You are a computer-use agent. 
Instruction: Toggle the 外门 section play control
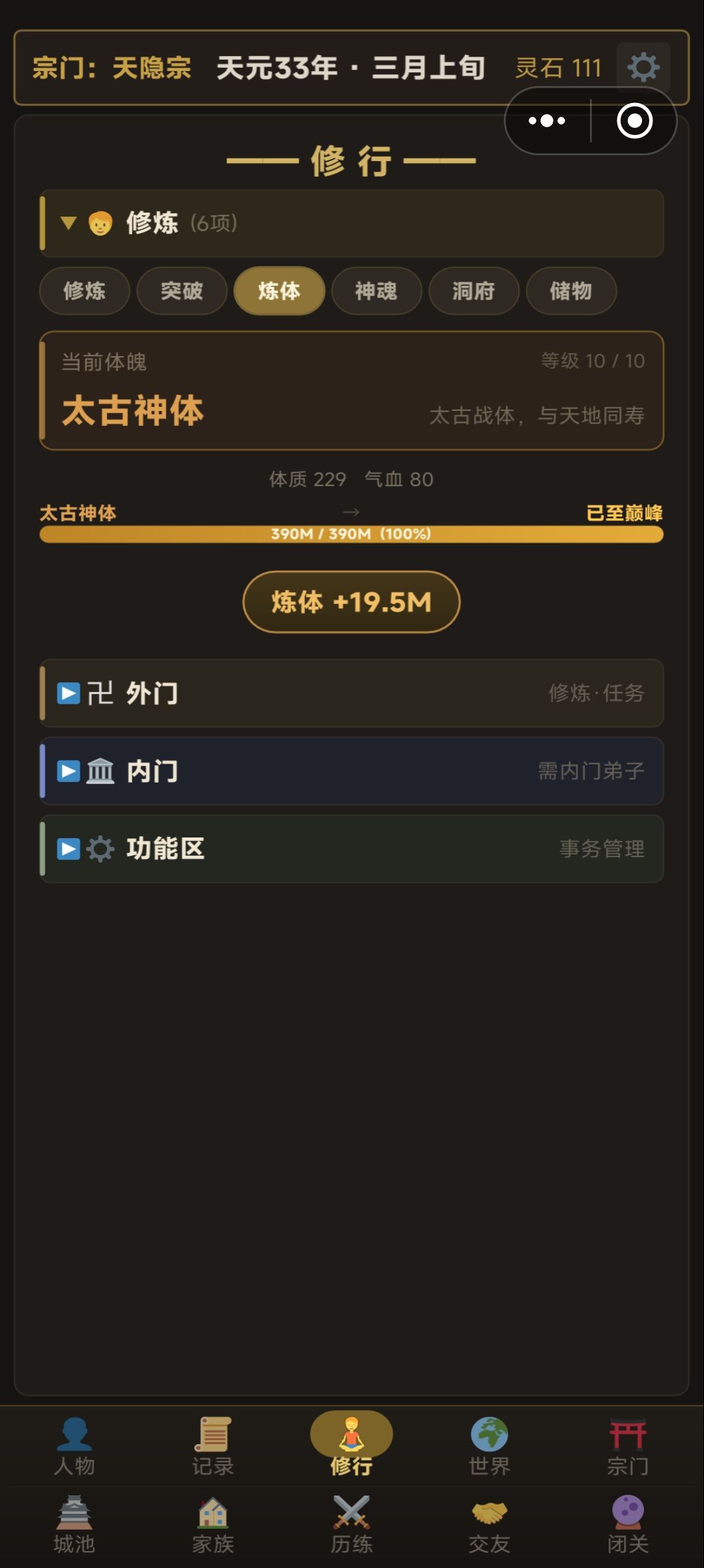[68, 693]
